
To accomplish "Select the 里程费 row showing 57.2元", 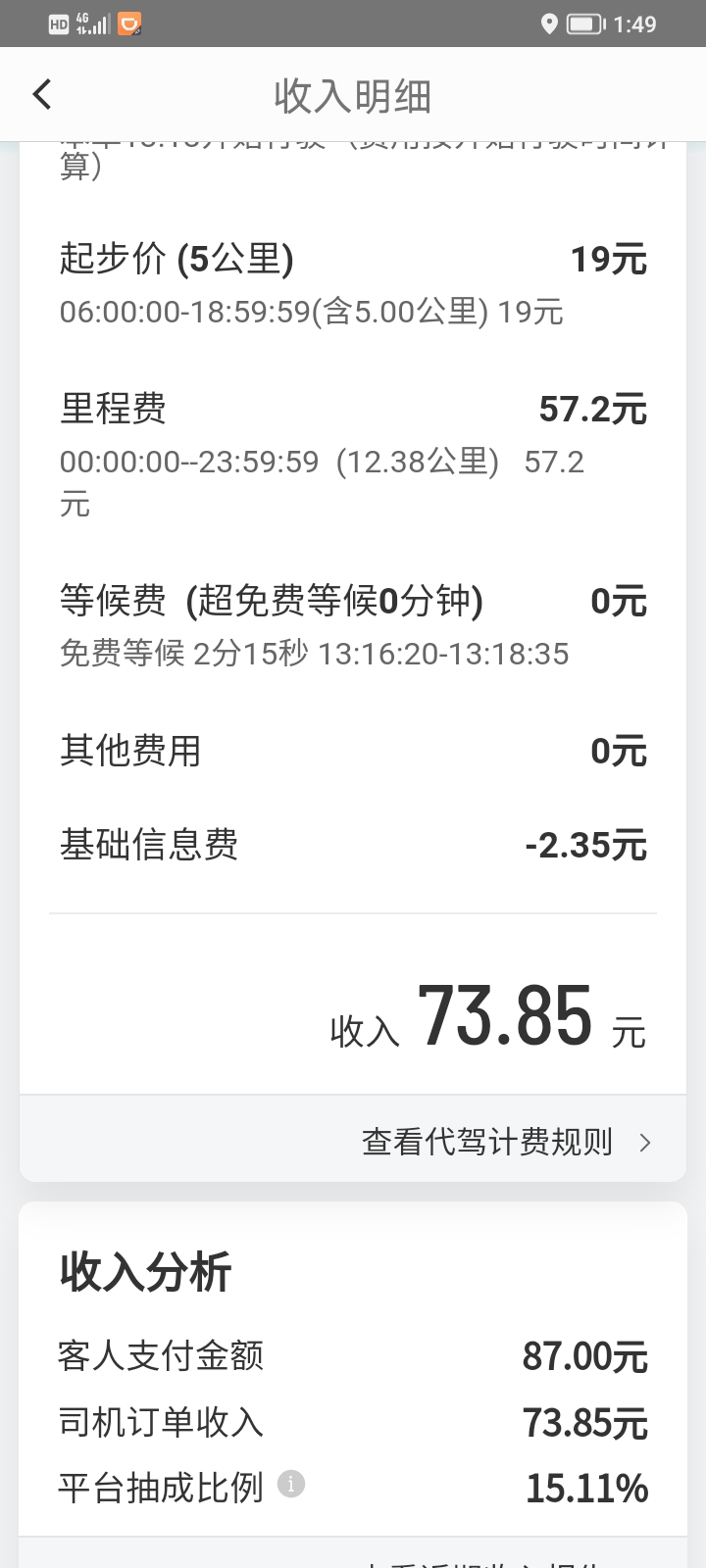I will 353,409.
